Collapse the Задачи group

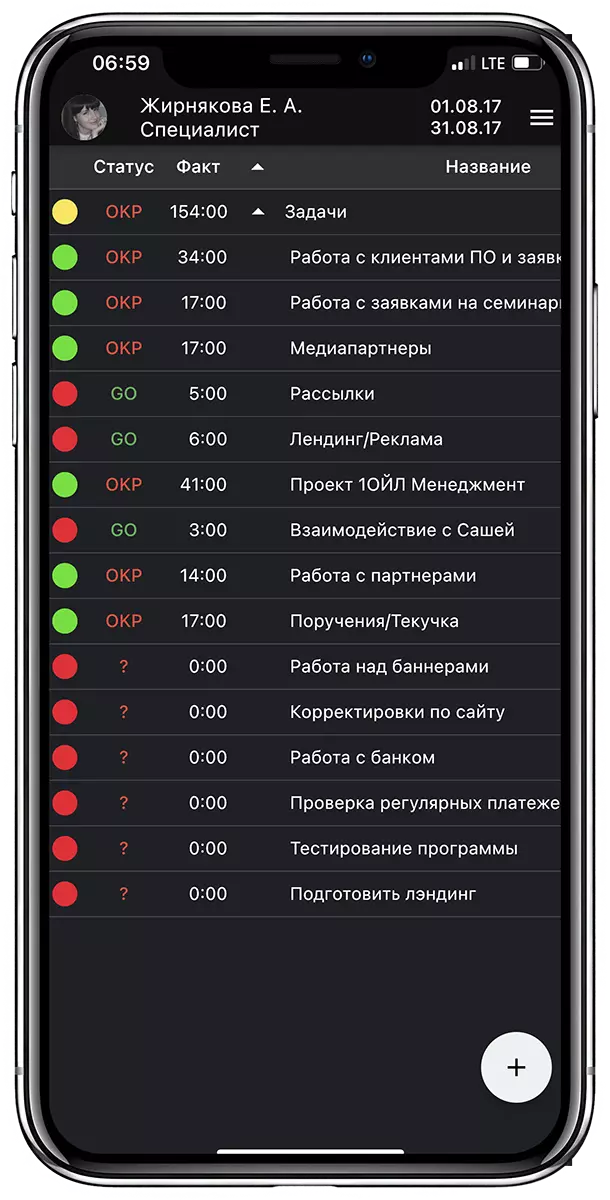[x=258, y=212]
